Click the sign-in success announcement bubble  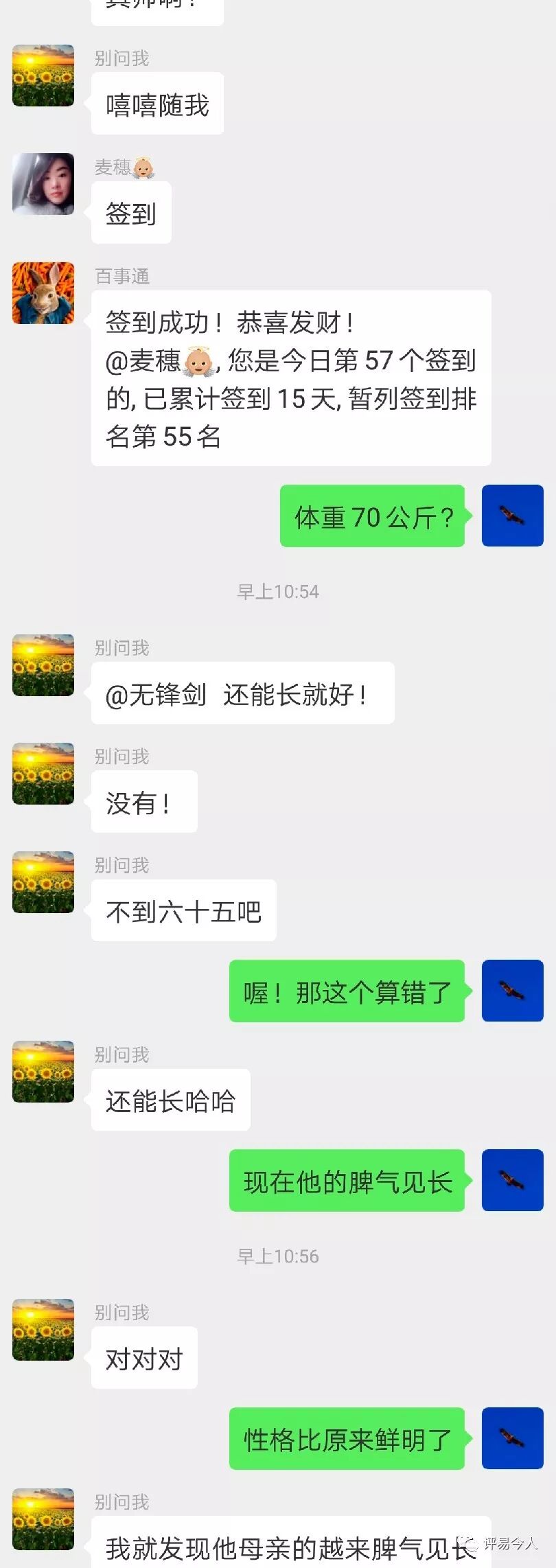291,379
